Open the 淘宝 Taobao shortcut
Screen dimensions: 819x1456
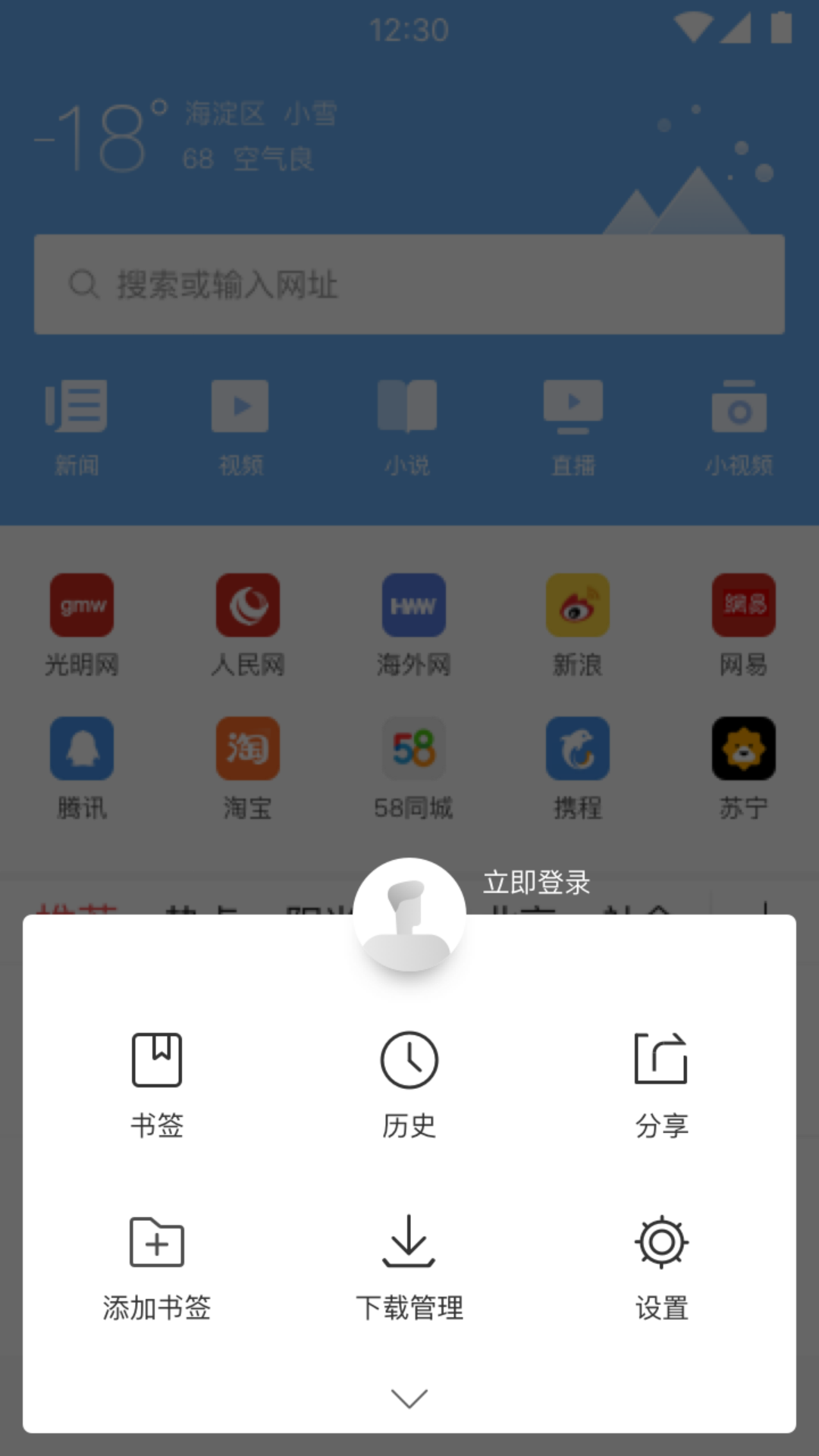coord(247,748)
